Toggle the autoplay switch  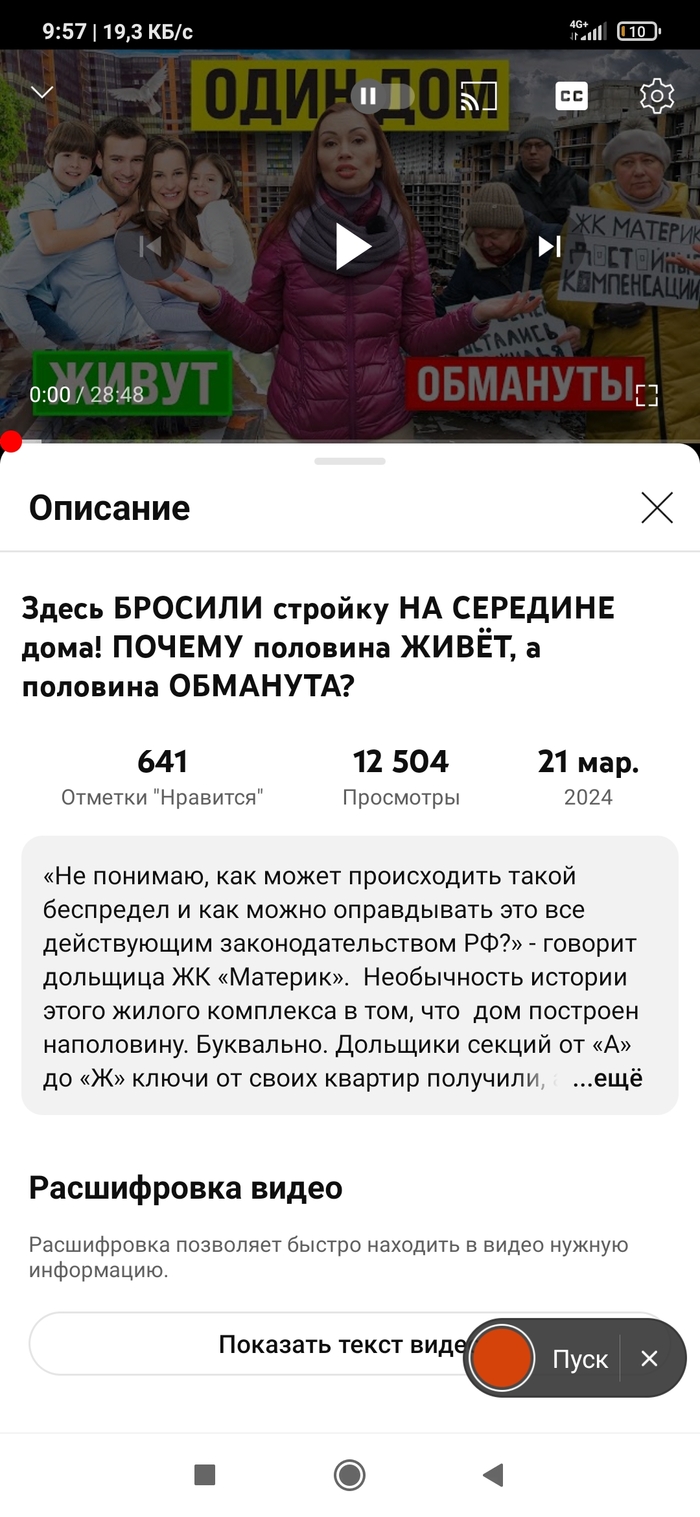[x=381, y=96]
